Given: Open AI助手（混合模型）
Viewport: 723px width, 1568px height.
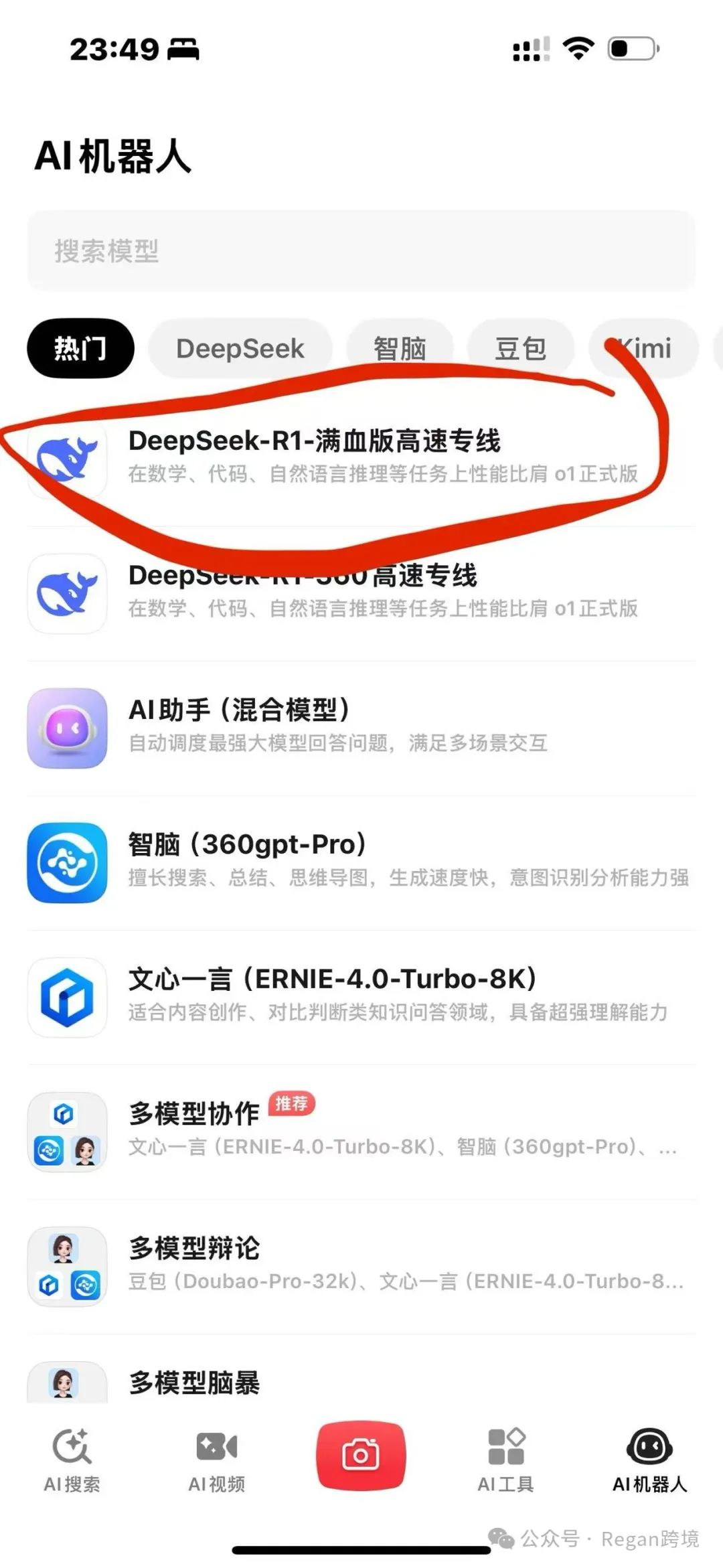Looking at the screenshot, I should click(361, 726).
